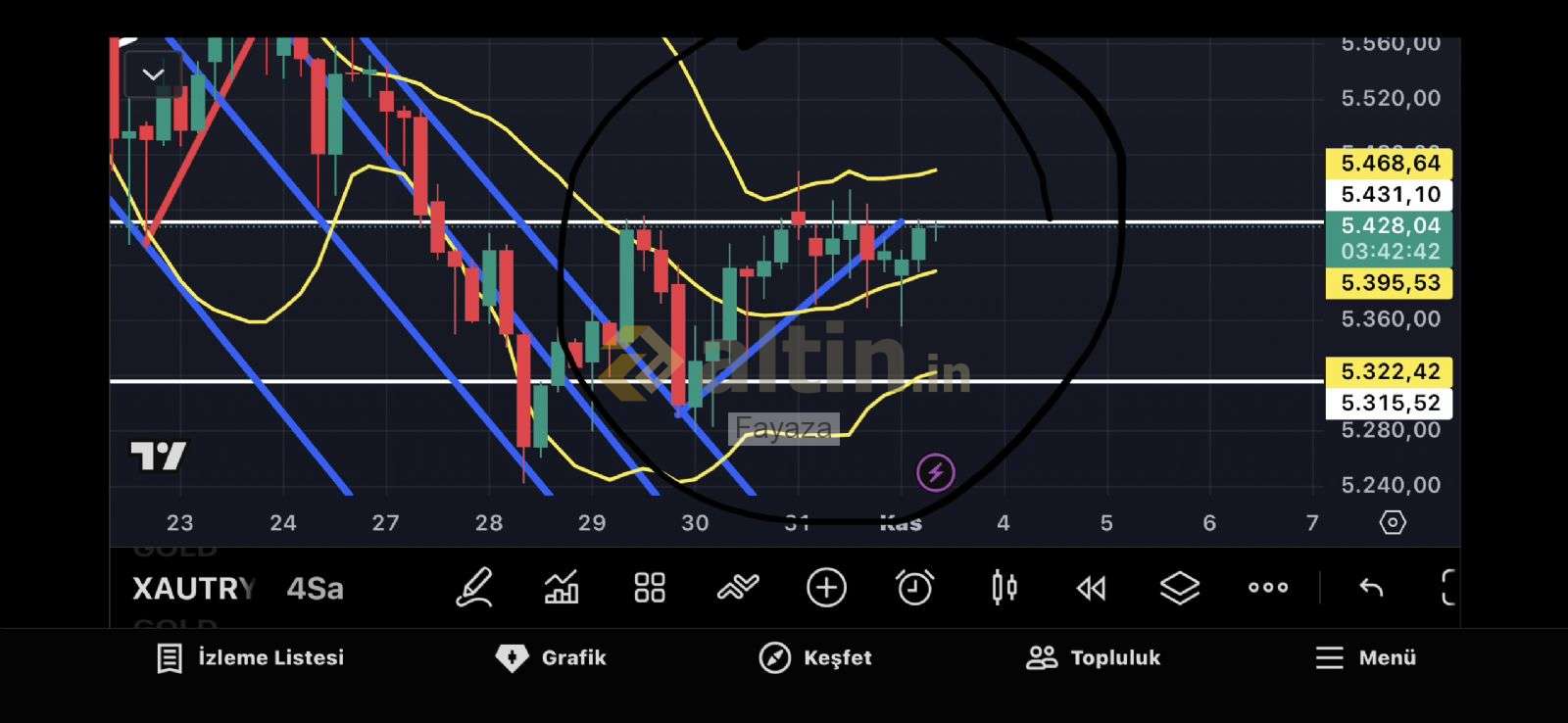Switch to Topluluk tab
Viewport: 1568px width, 723px height.
point(1093,658)
